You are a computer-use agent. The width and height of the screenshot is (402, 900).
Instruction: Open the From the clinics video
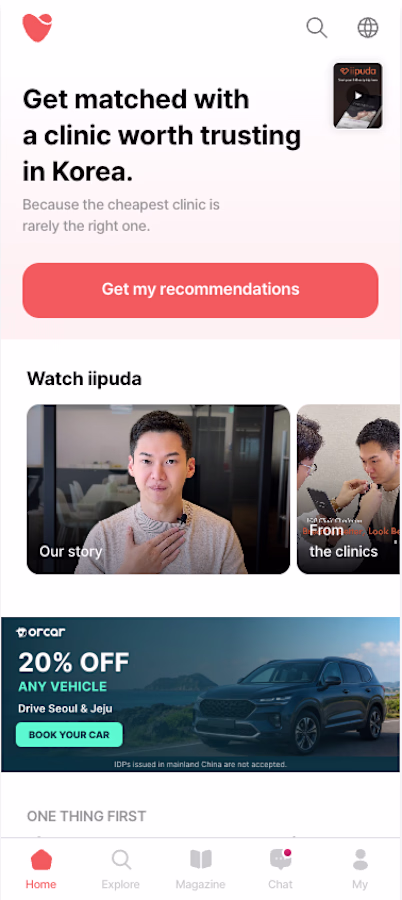[x=349, y=489]
